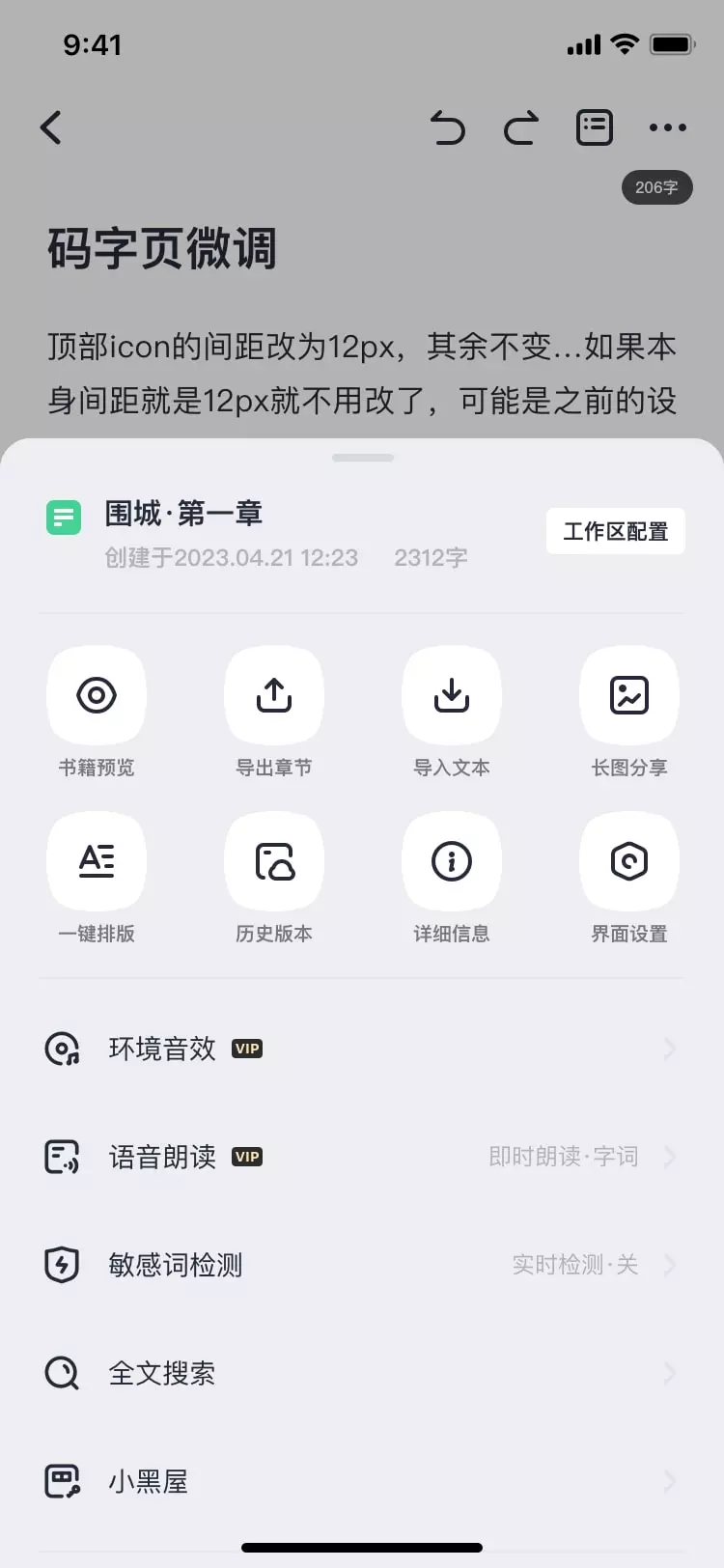Enter 小黑屋 mode
Screen dimensions: 724x1568
pos(362,1481)
